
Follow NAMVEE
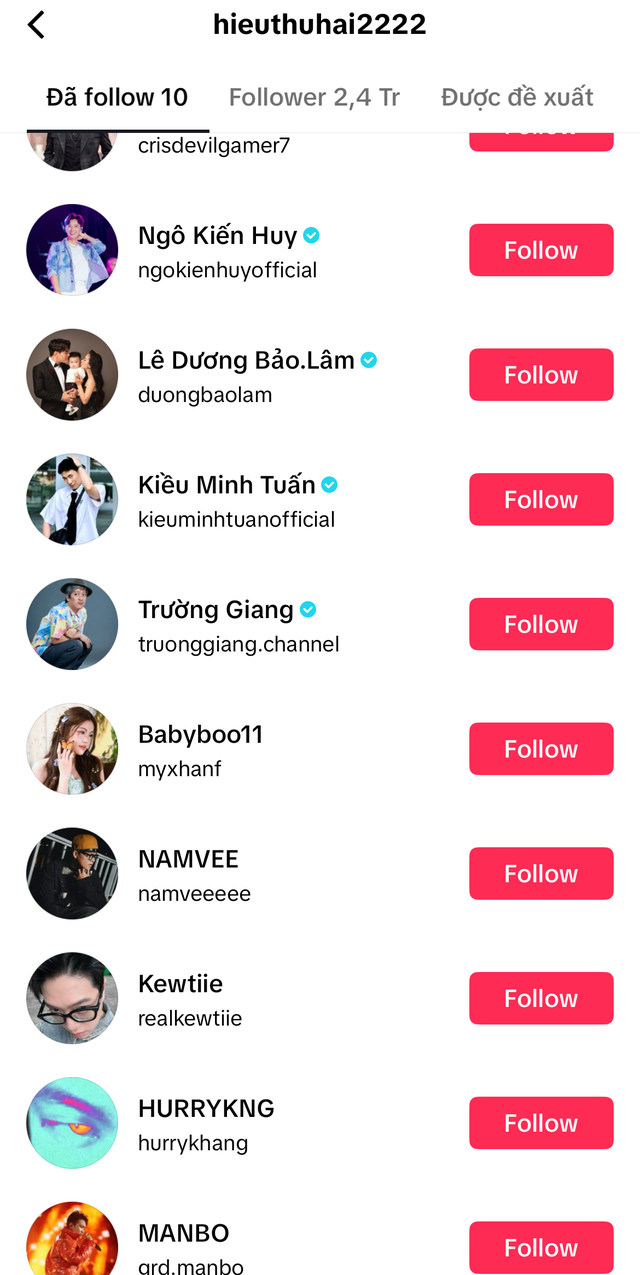tap(541, 874)
